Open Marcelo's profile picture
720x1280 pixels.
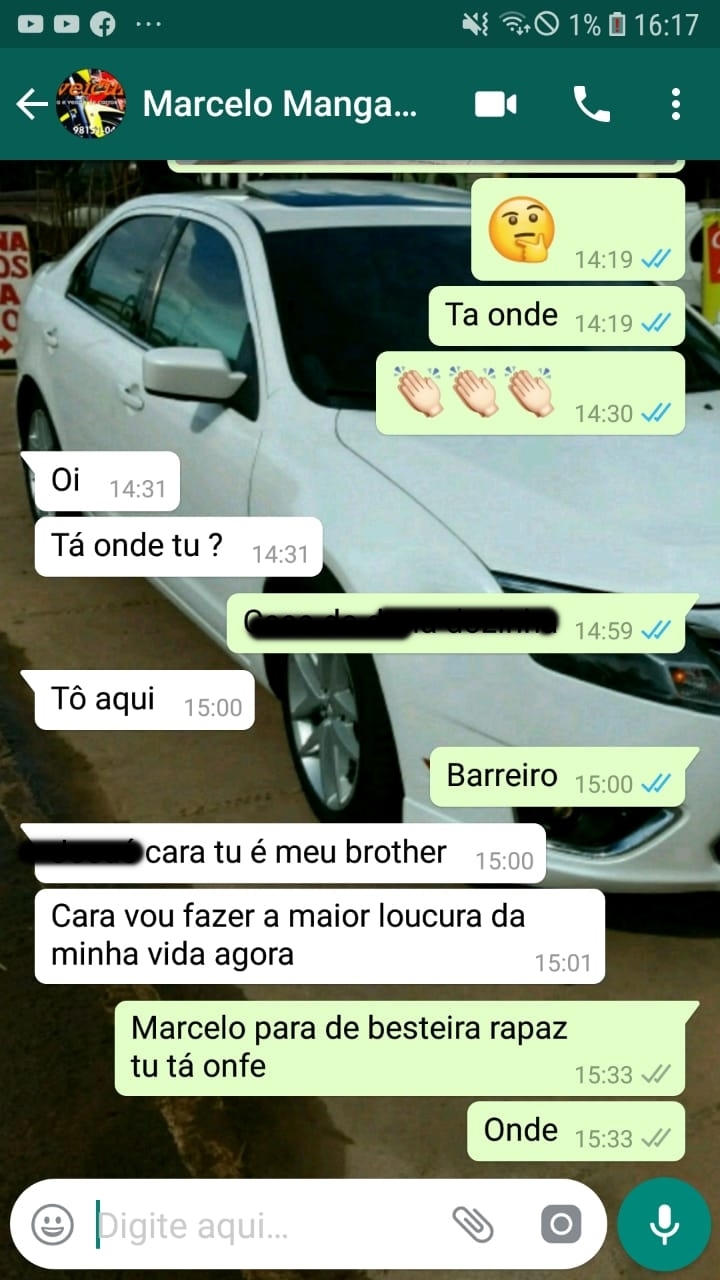pyautogui.click(x=91, y=104)
